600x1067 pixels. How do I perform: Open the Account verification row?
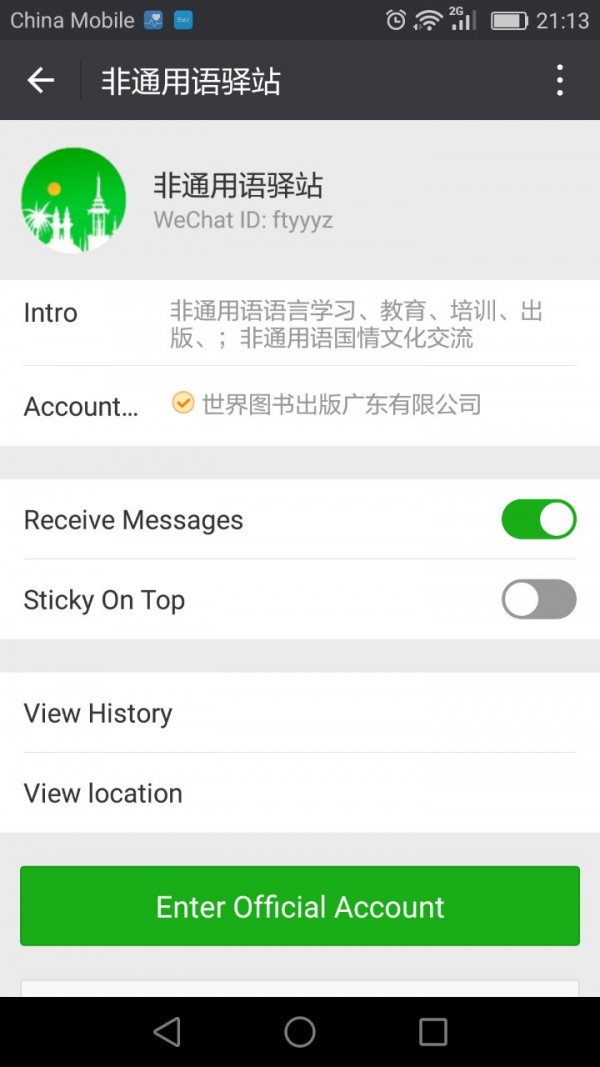point(300,406)
